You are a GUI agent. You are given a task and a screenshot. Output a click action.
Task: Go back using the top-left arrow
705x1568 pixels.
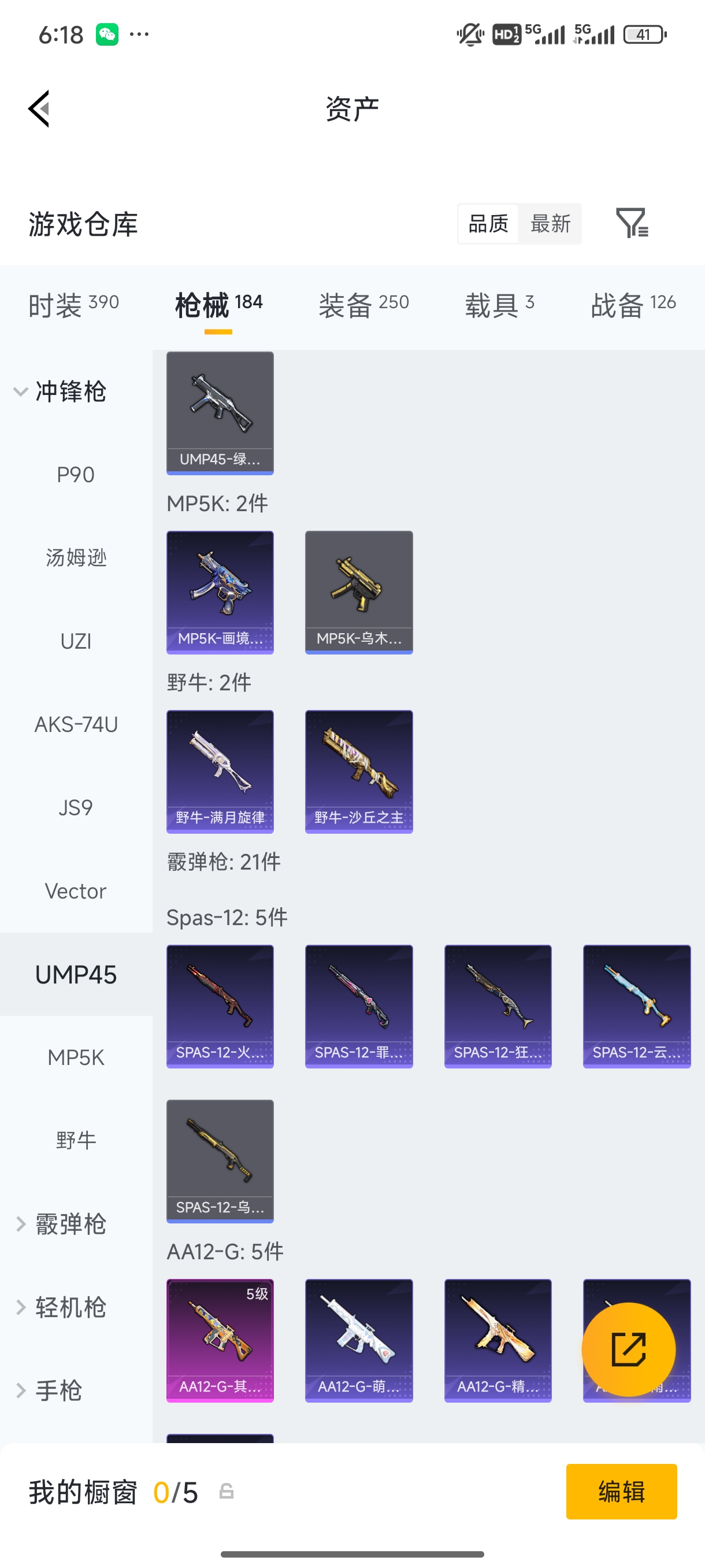[x=39, y=109]
